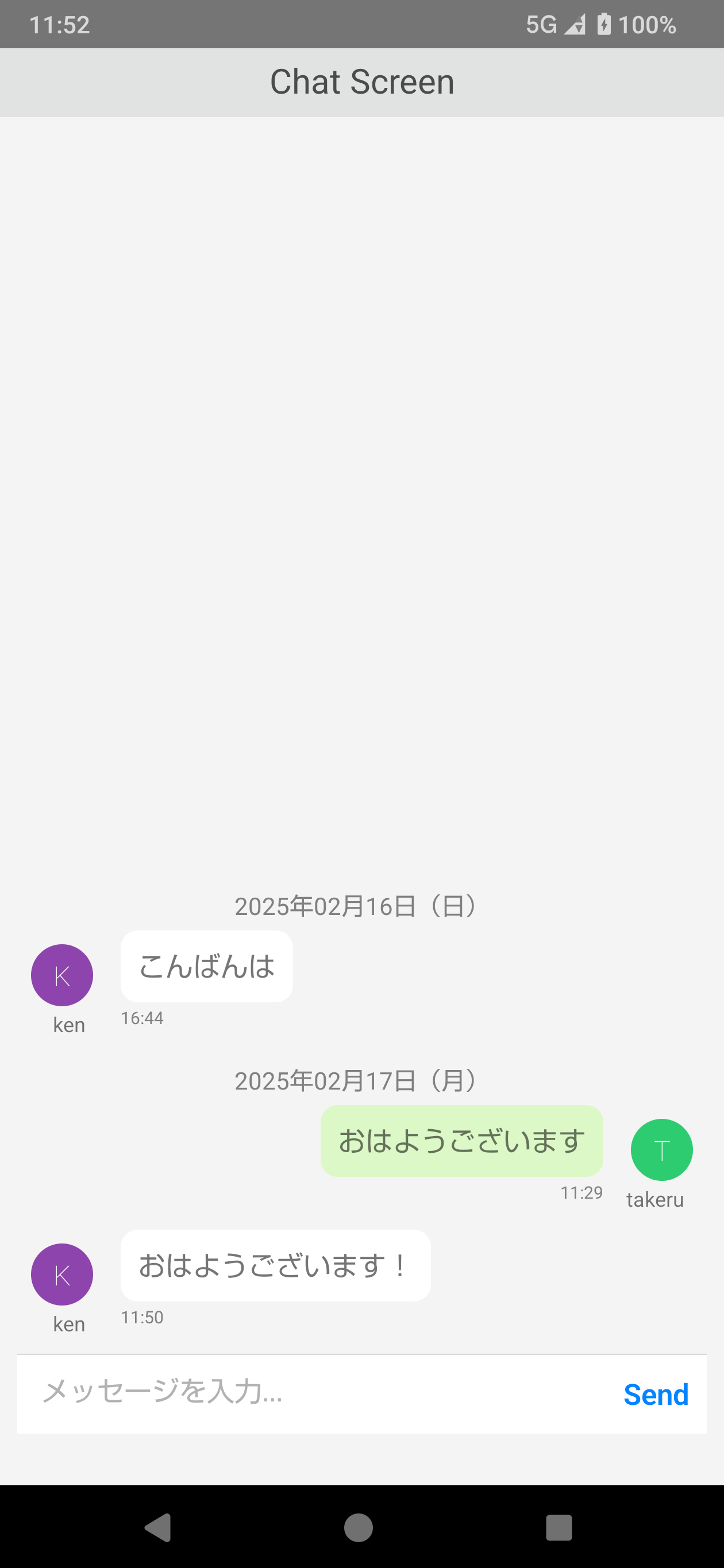Open the Chat Screen title bar

click(361, 81)
